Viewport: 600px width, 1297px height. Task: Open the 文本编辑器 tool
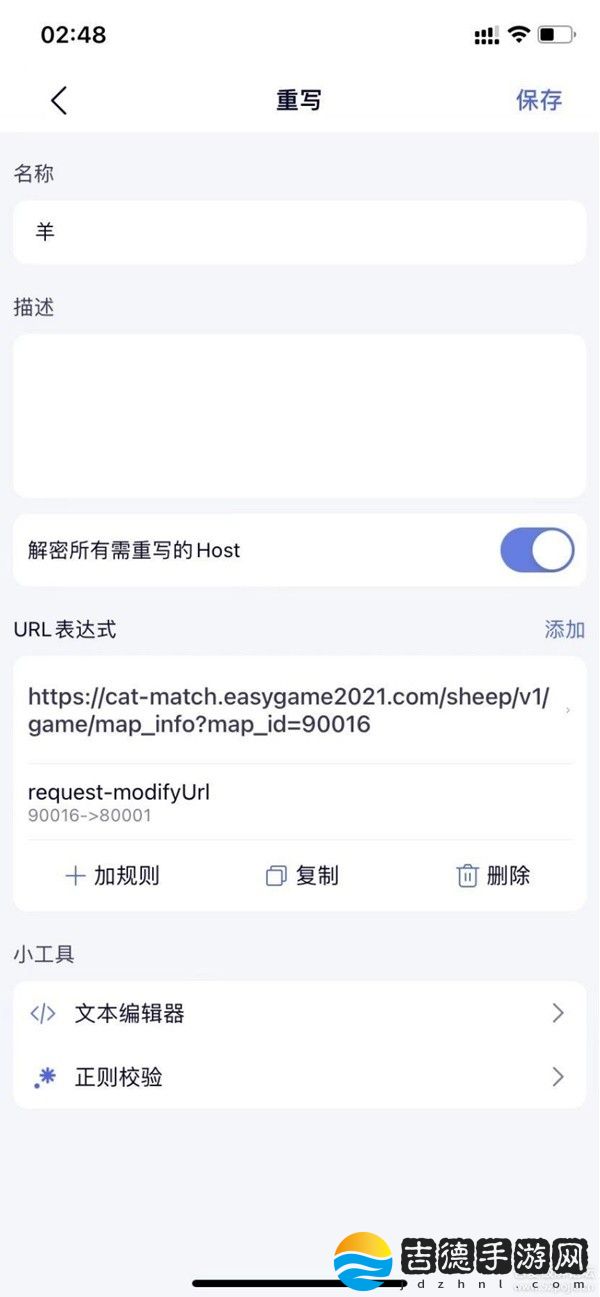click(x=299, y=1013)
